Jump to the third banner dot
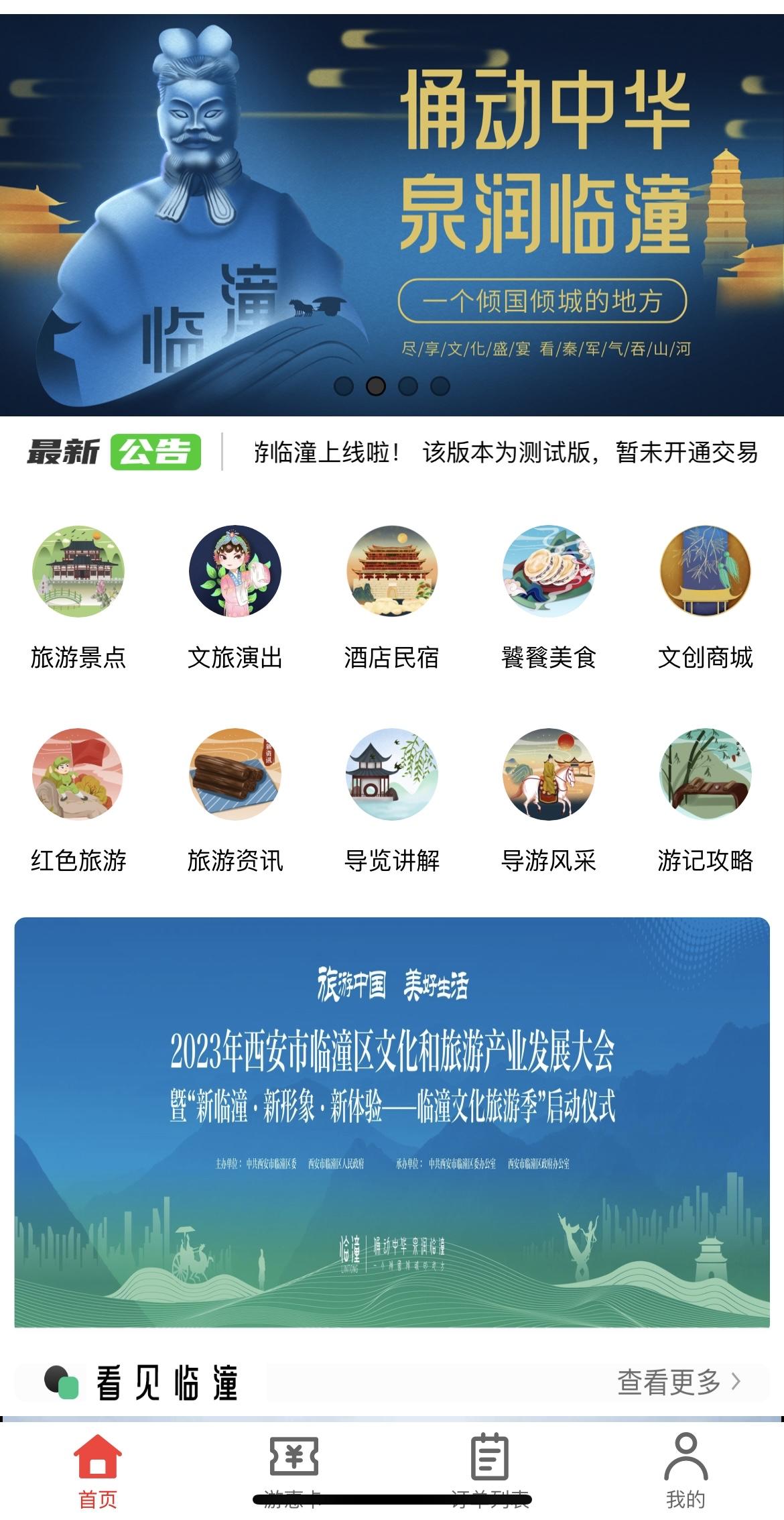 pos(408,386)
